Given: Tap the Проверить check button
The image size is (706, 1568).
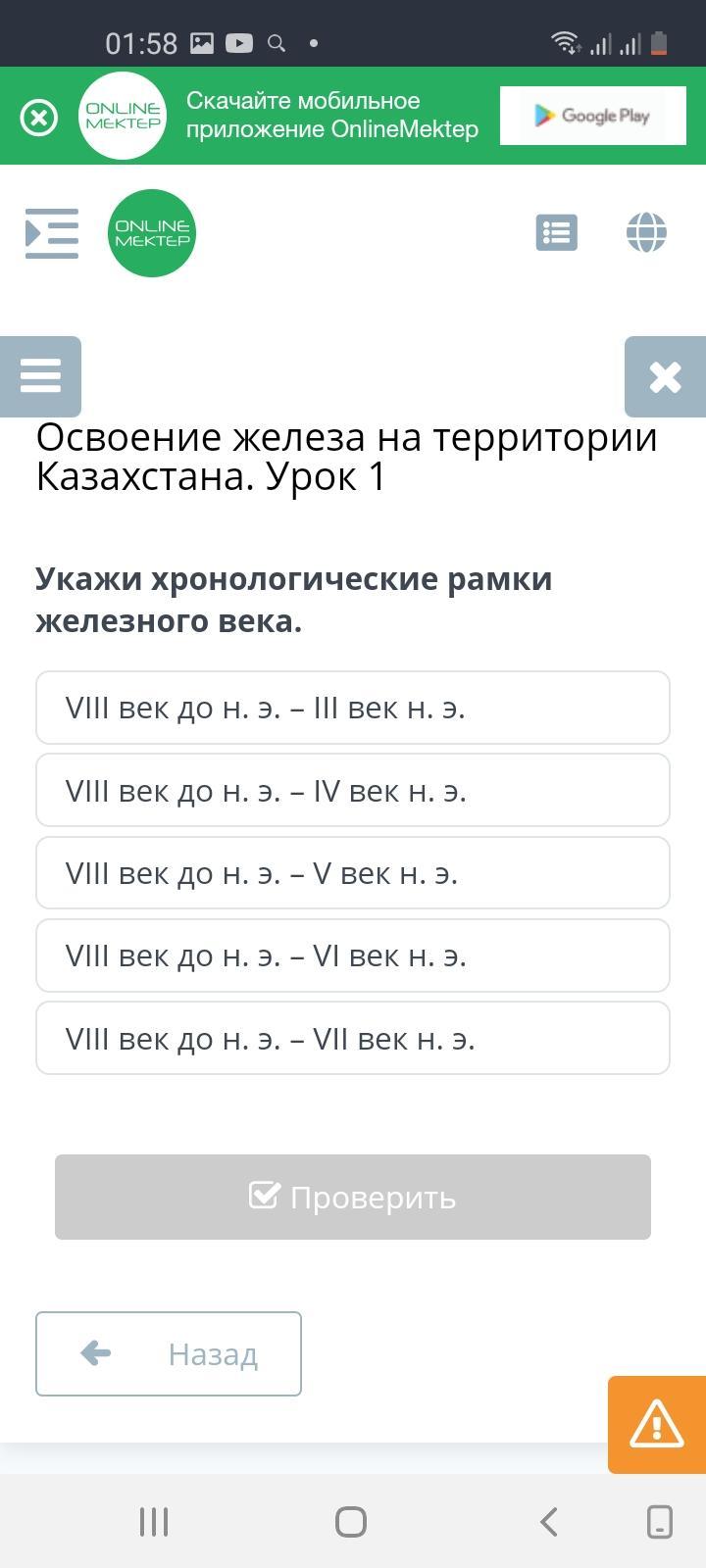Looking at the screenshot, I should pyautogui.click(x=353, y=1197).
